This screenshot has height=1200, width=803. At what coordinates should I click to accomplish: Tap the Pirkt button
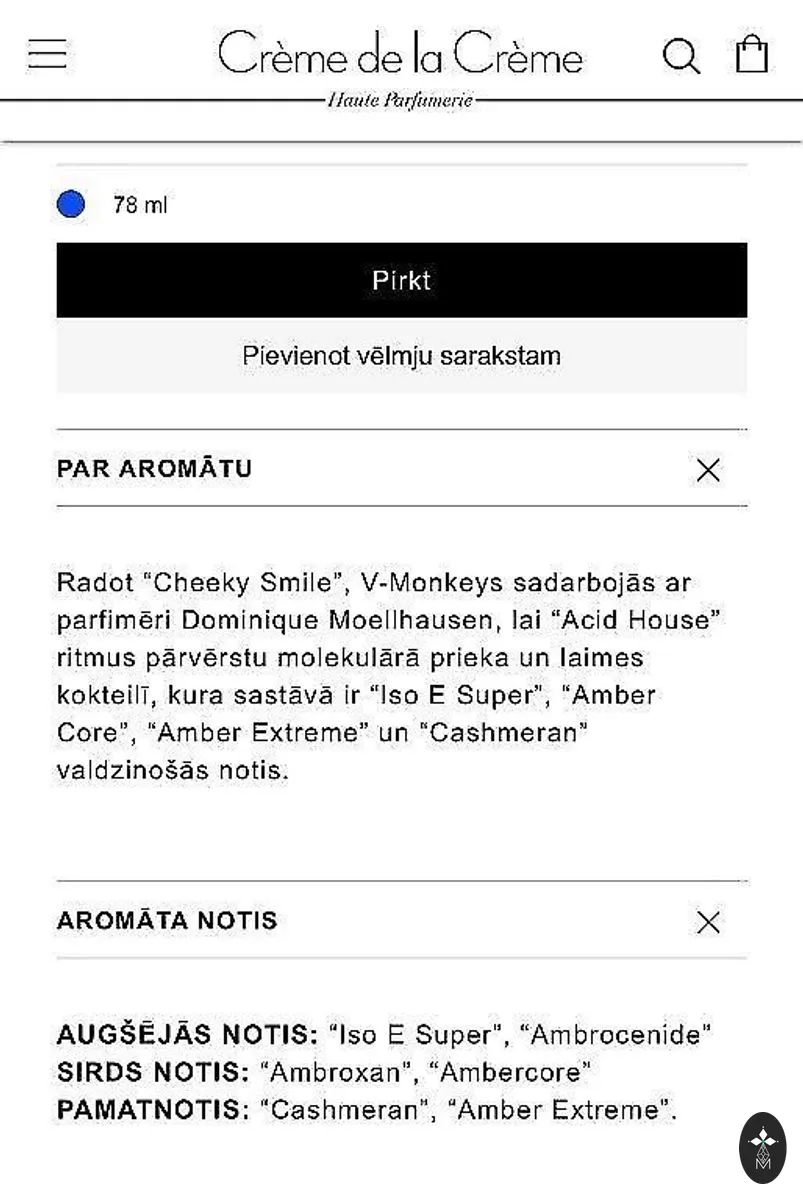click(401, 280)
